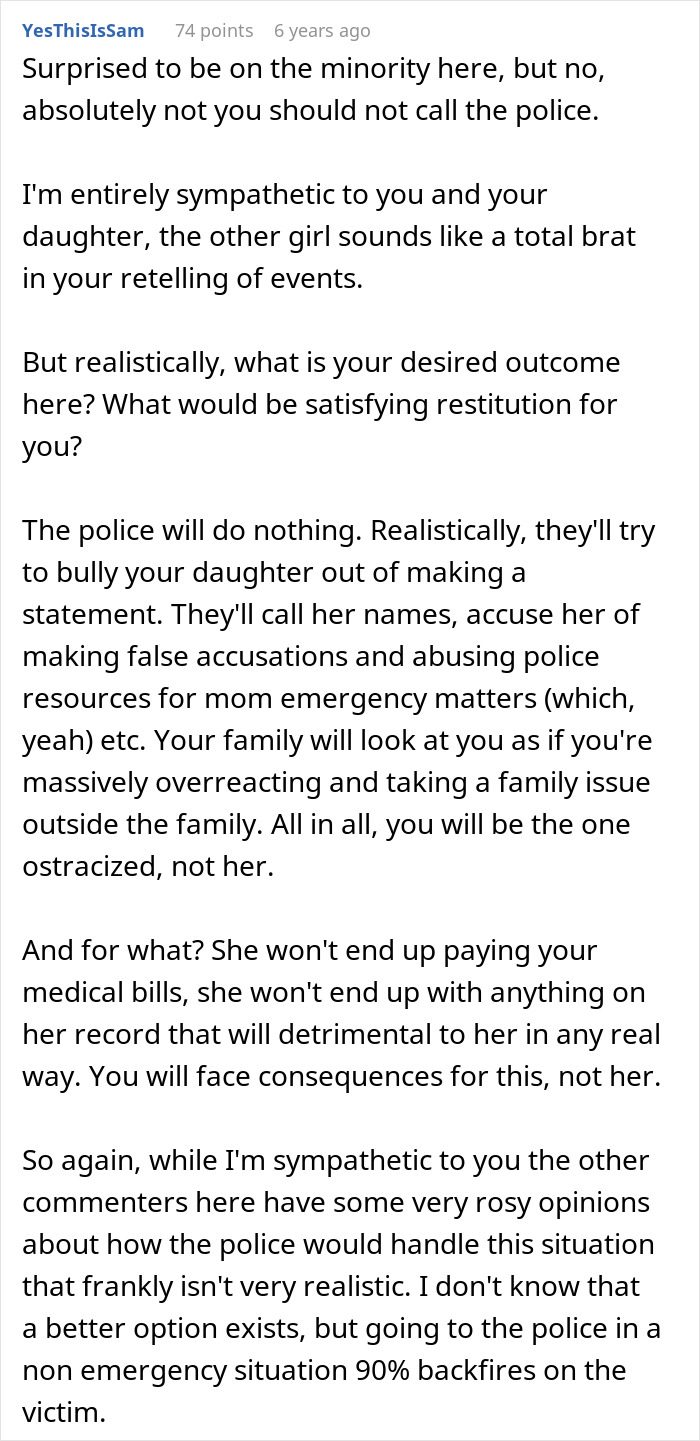Open YesThisIsSam's user profile
Viewport: 700px width, 1441px height.
[83, 31]
